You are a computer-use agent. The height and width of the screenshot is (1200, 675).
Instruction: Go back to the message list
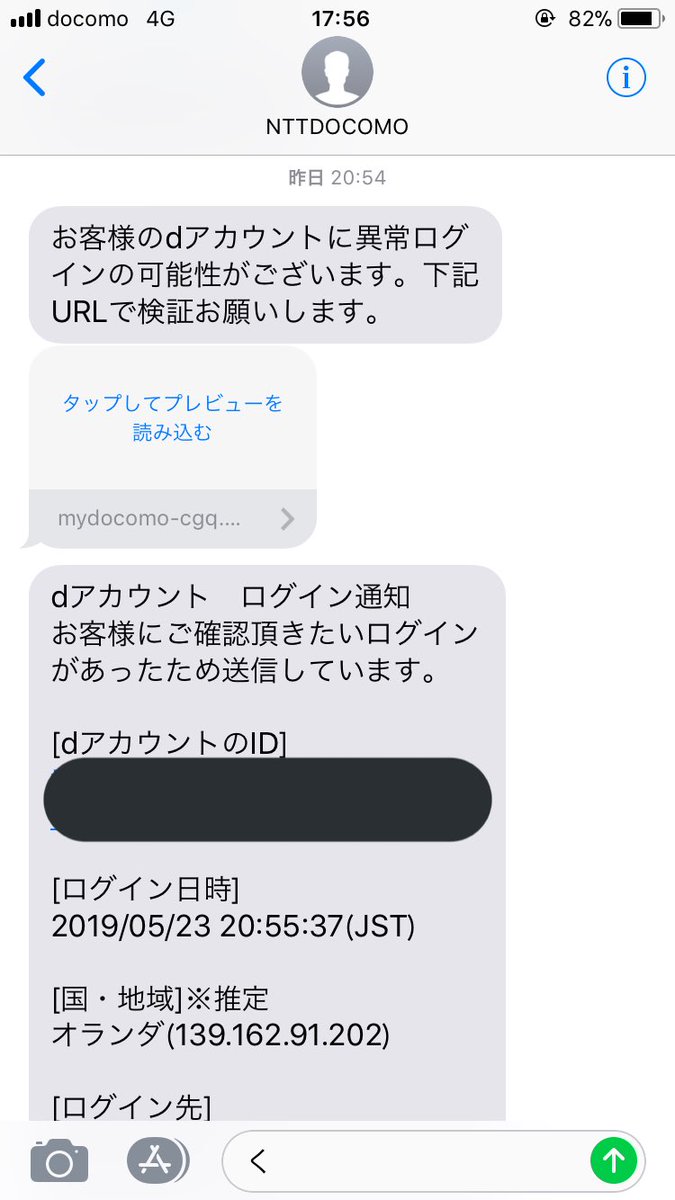coord(35,77)
